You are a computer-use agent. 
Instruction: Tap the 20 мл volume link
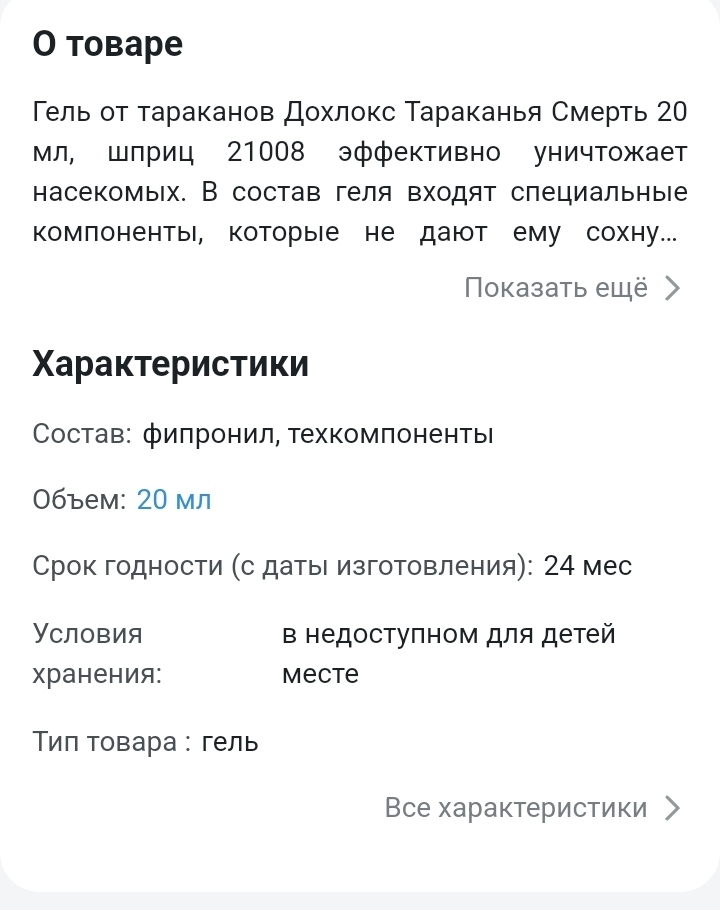pyautogui.click(x=174, y=500)
